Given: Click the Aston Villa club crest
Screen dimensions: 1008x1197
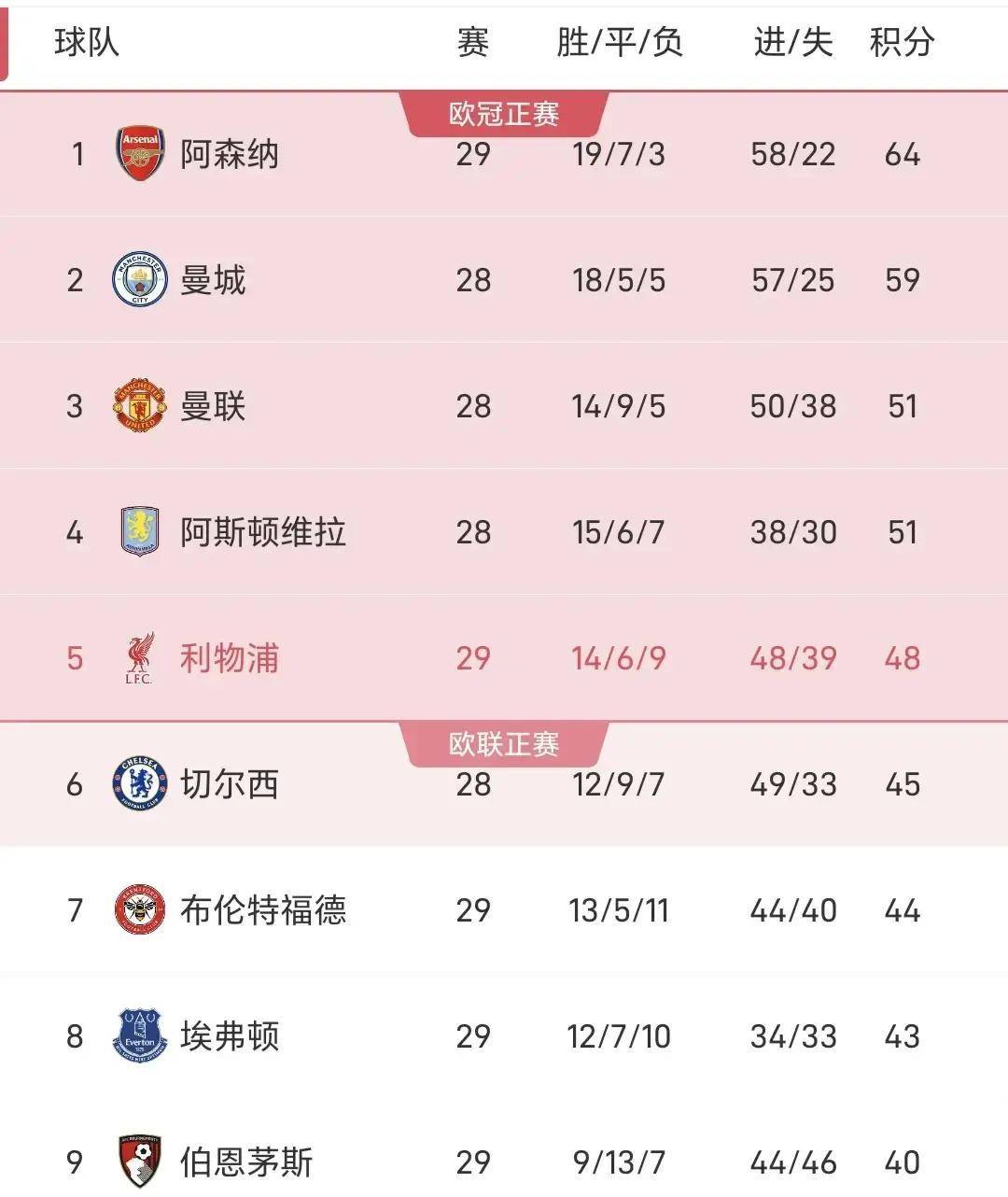Looking at the screenshot, I should click(138, 530).
